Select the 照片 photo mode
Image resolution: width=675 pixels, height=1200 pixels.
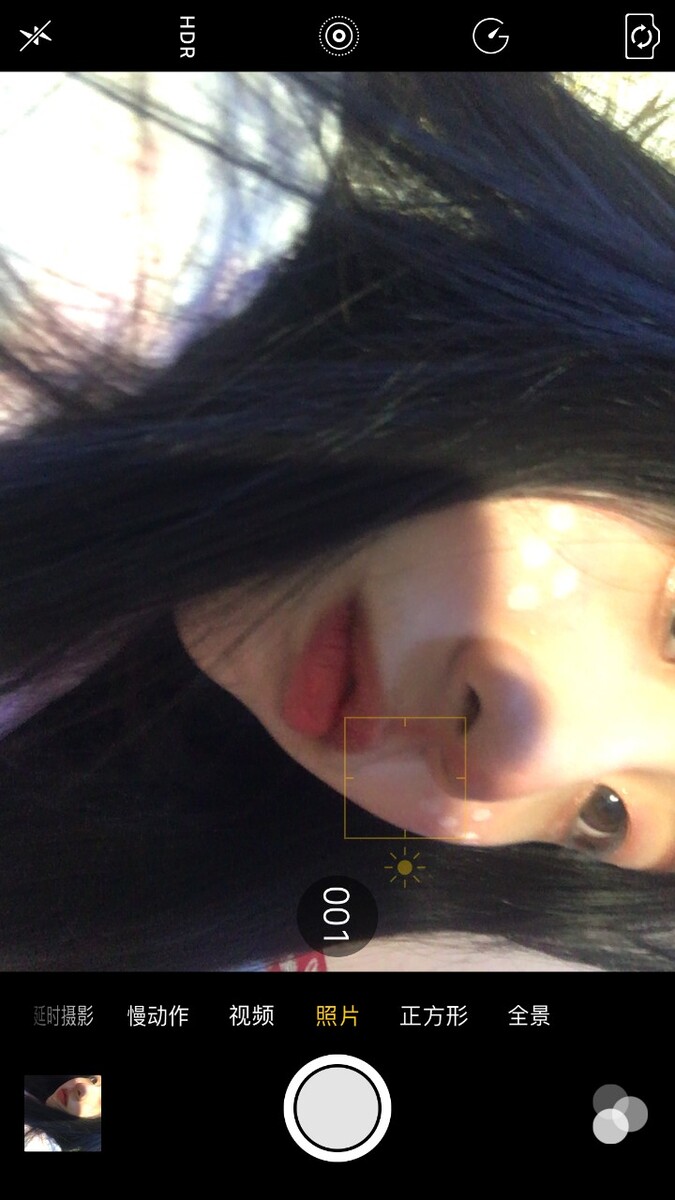[x=337, y=1016]
